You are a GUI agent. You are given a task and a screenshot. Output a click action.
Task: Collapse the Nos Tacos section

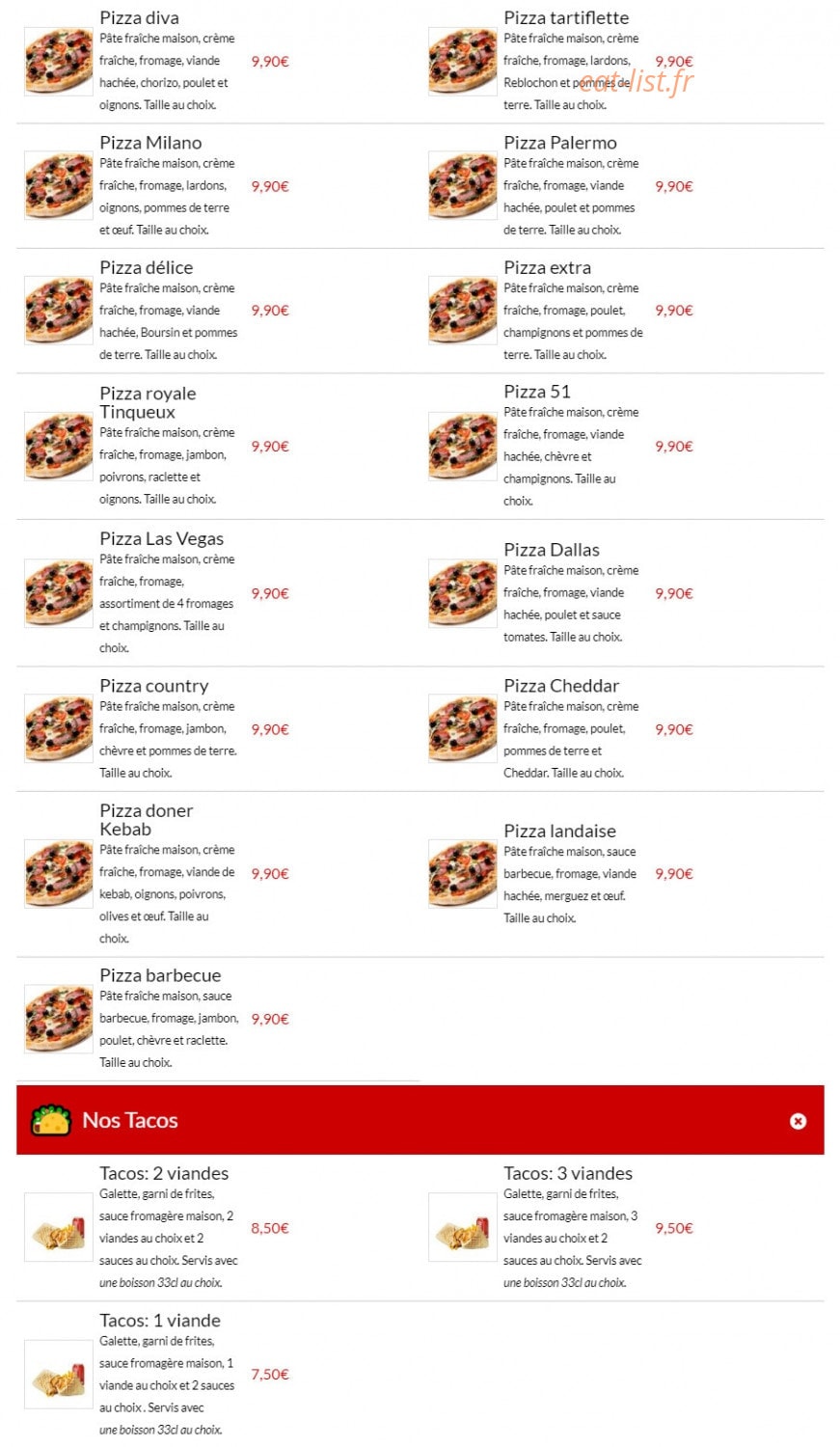(x=798, y=1121)
